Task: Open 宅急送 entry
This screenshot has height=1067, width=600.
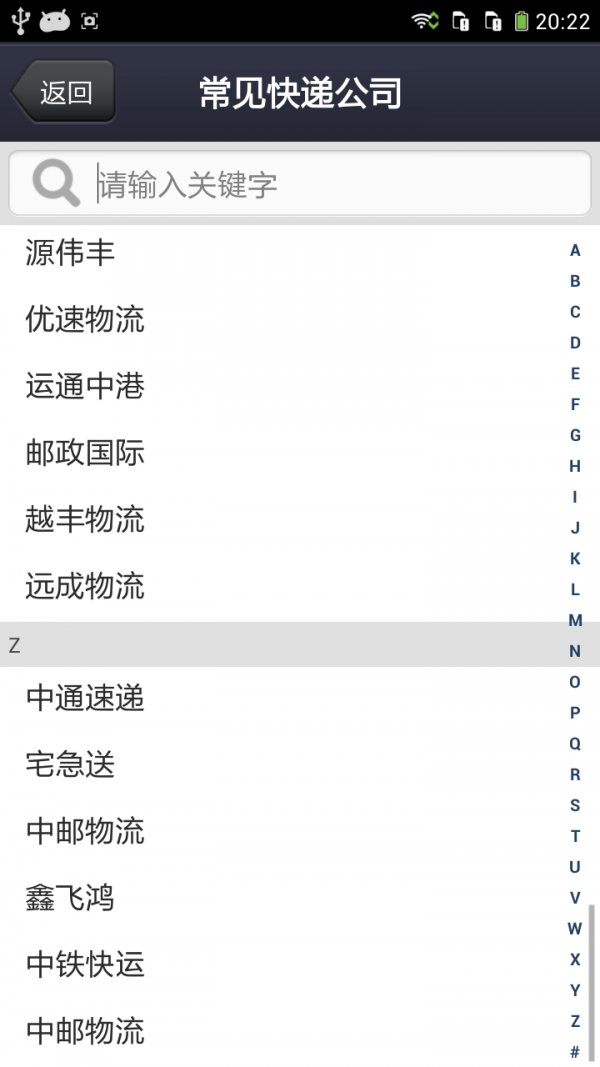Action: [70, 765]
